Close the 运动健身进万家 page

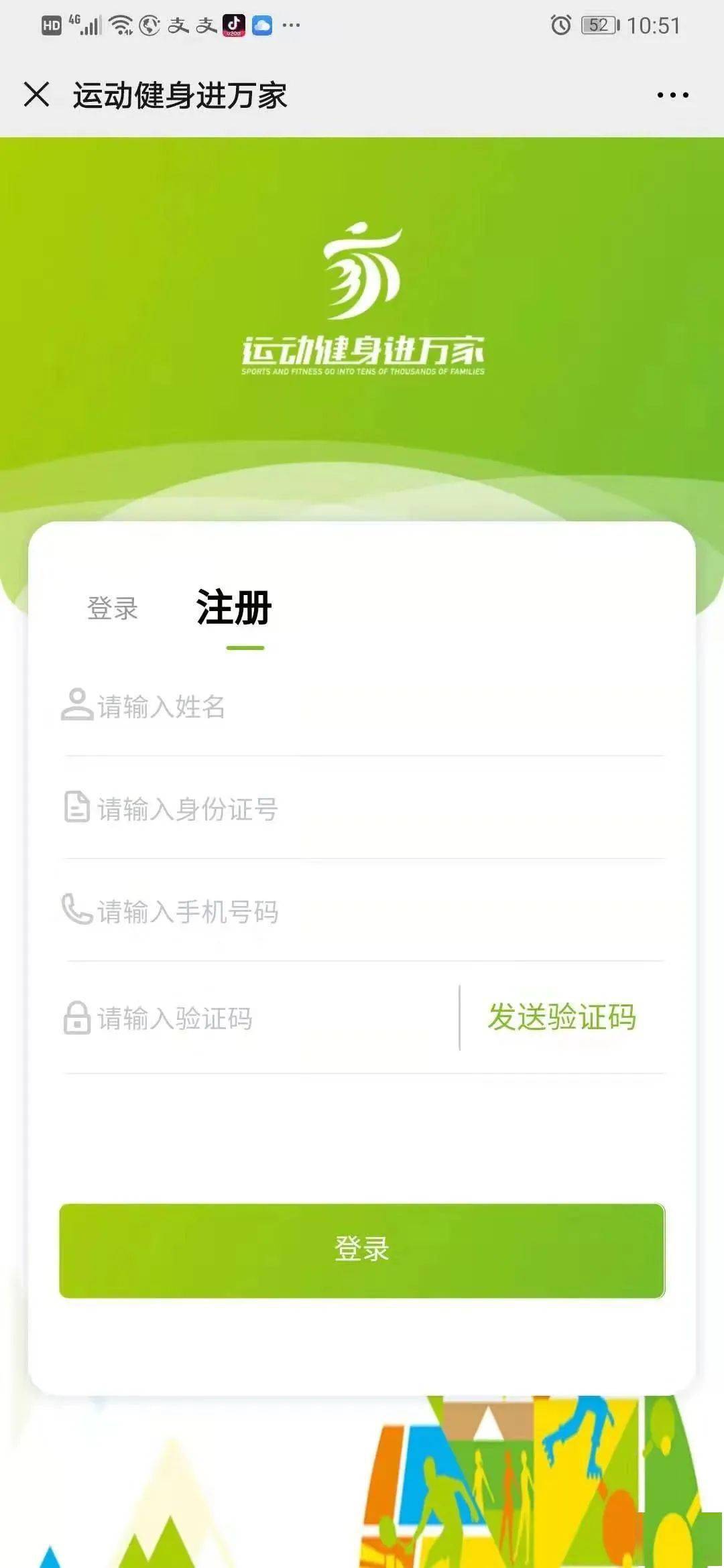click(36, 94)
